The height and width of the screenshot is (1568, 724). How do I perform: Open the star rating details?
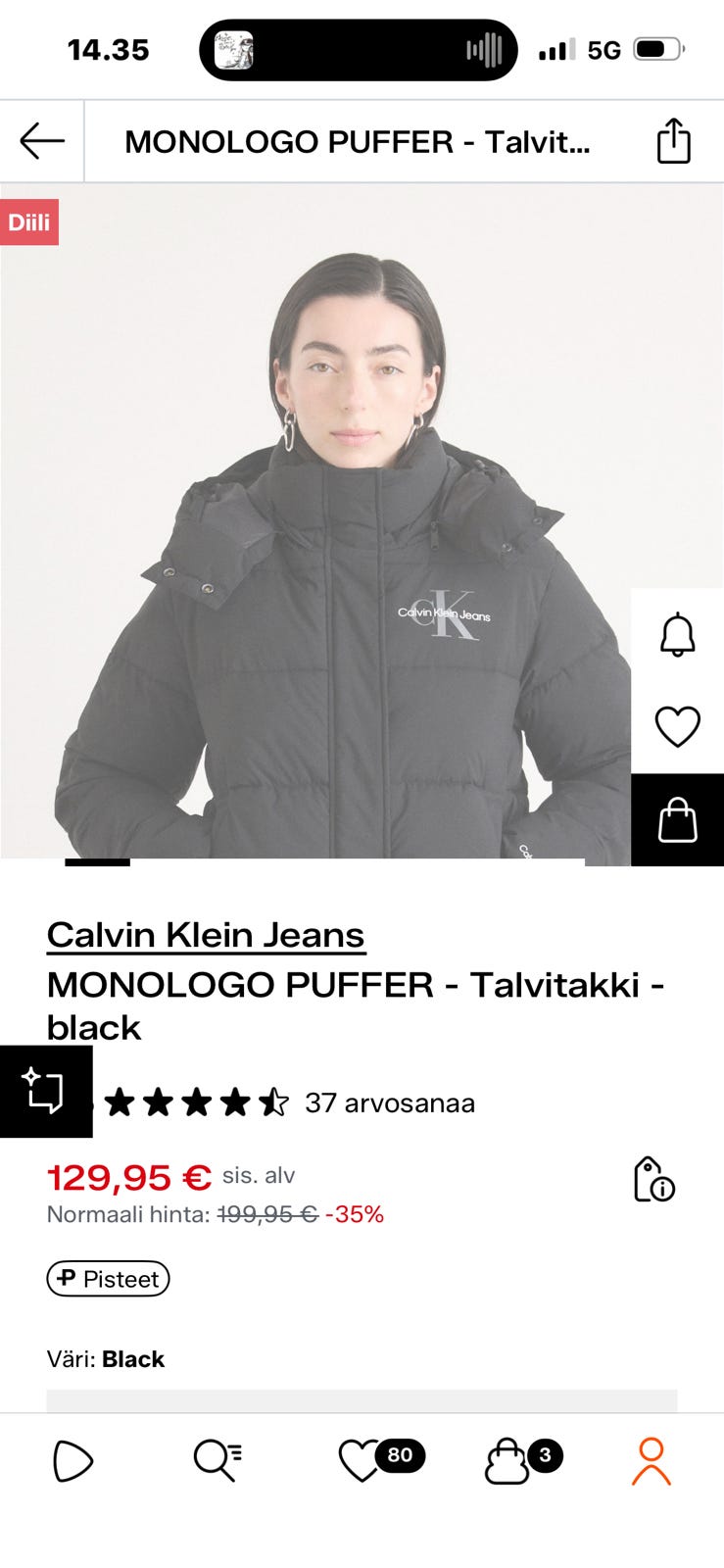click(194, 1102)
